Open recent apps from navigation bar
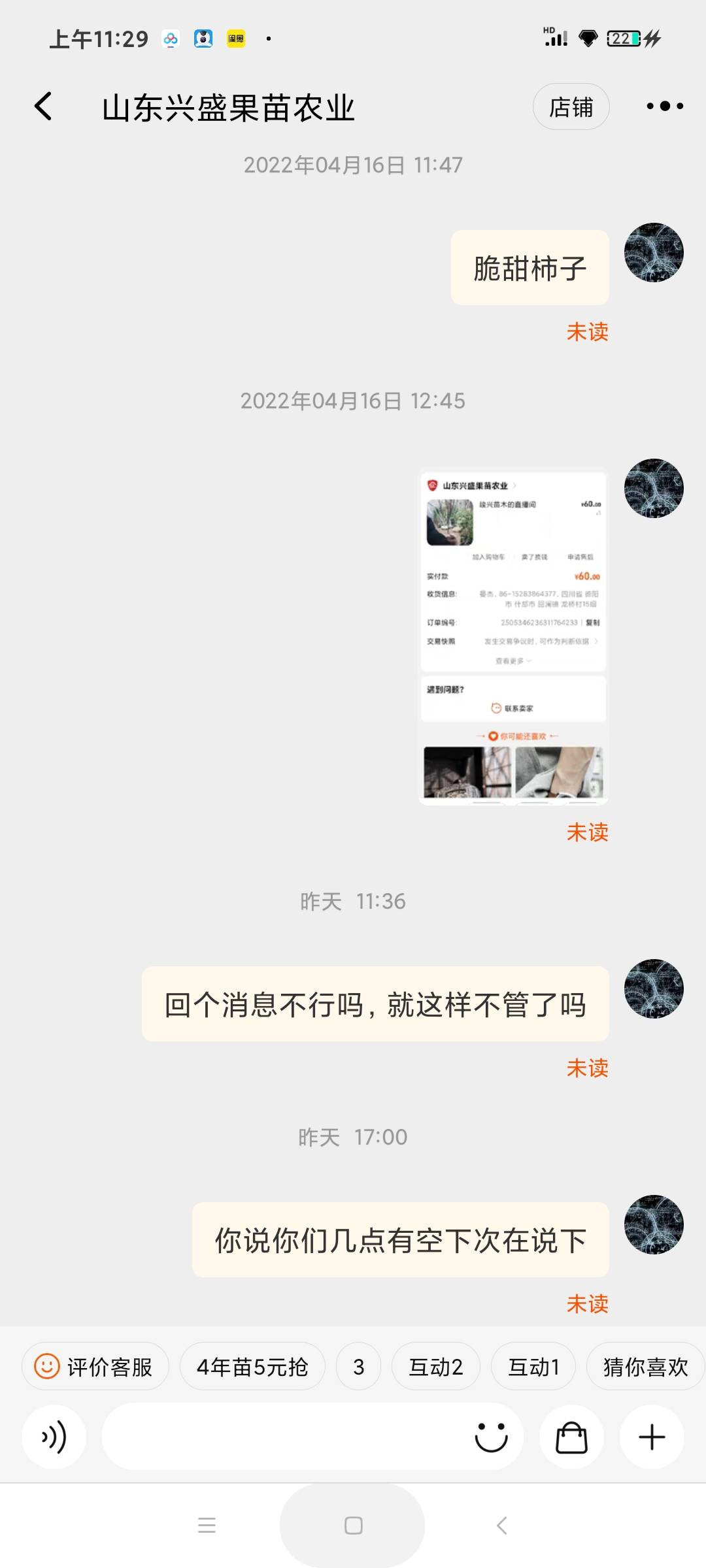The height and width of the screenshot is (1568, 706). coord(207,1526)
